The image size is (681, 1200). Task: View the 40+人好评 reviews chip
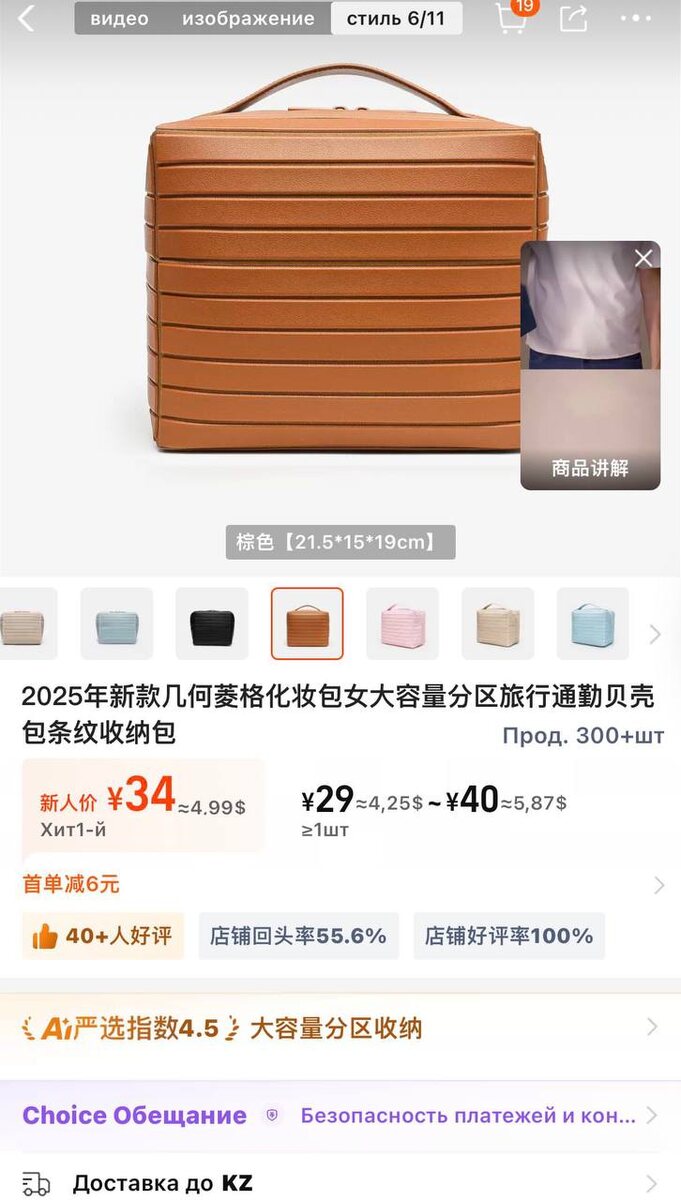[x=103, y=936]
